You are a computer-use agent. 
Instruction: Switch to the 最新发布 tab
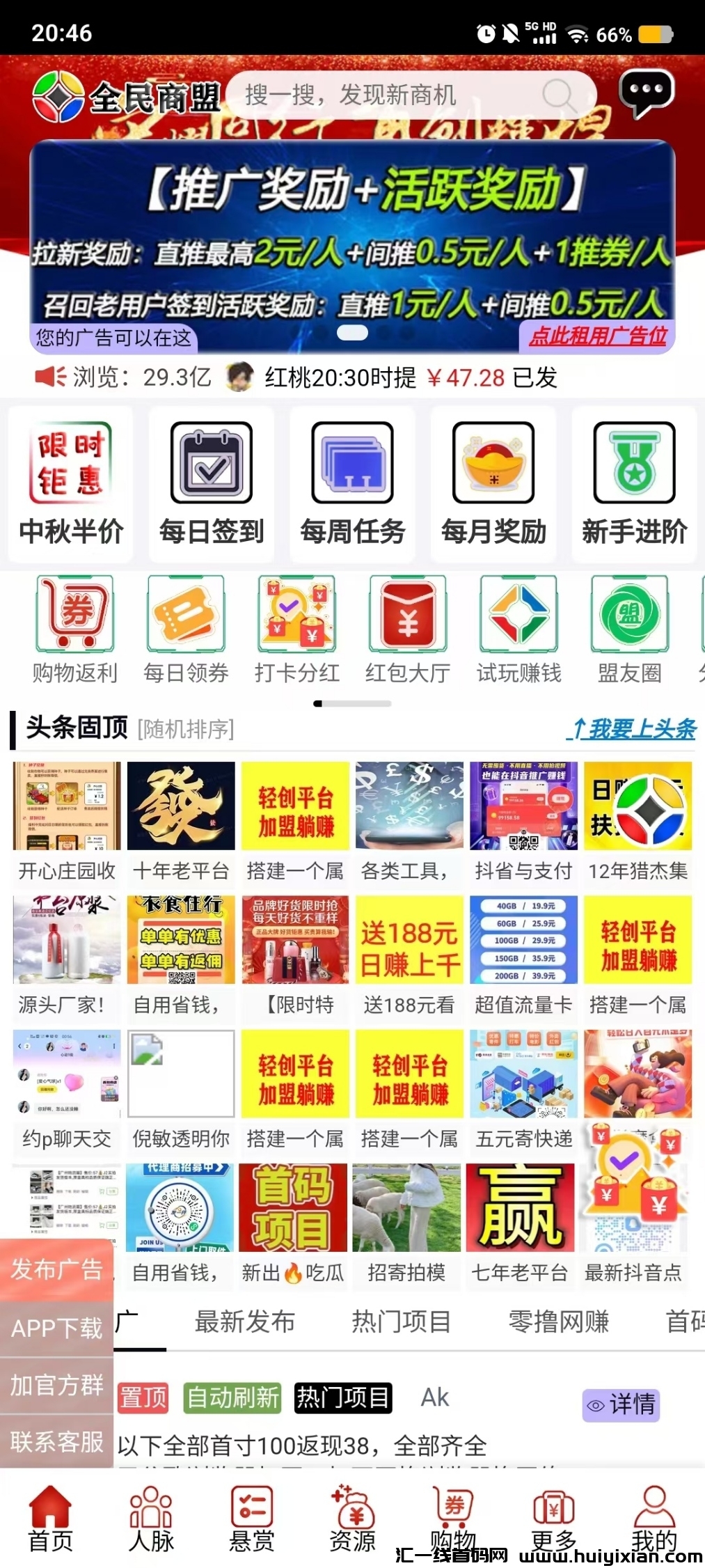(245, 1322)
